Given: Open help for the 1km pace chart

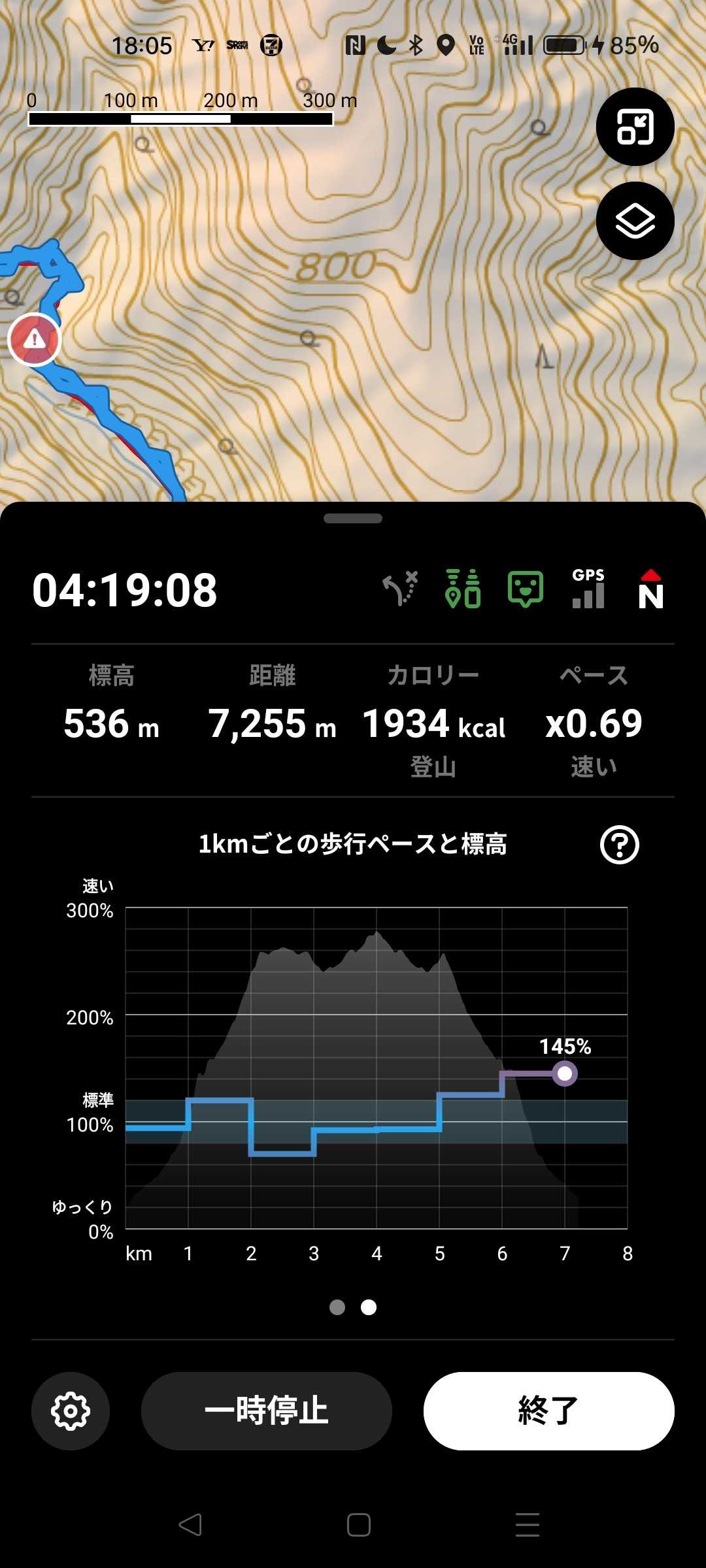Looking at the screenshot, I should coord(619,845).
